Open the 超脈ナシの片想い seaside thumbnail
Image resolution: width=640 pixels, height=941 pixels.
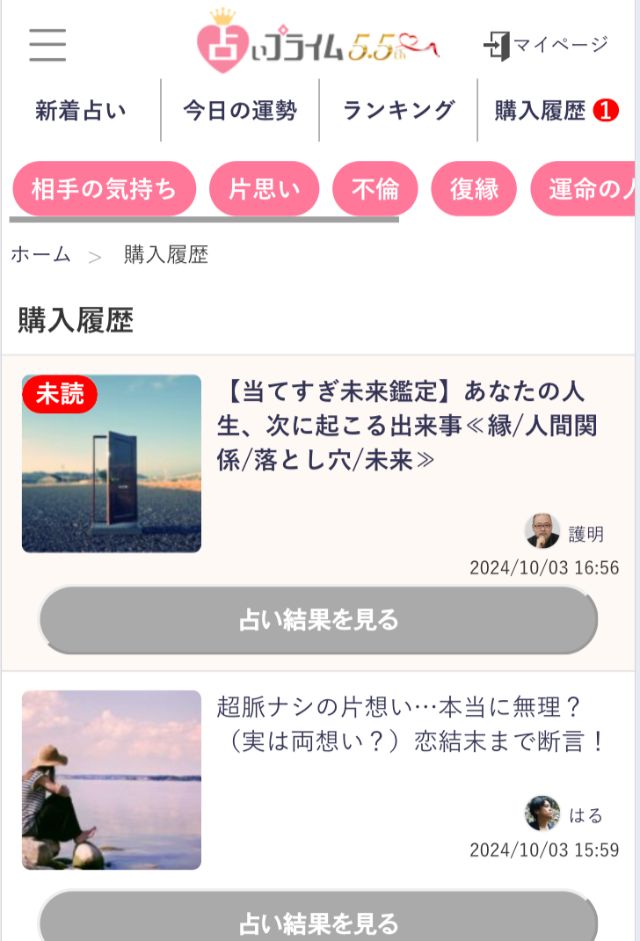(x=111, y=779)
